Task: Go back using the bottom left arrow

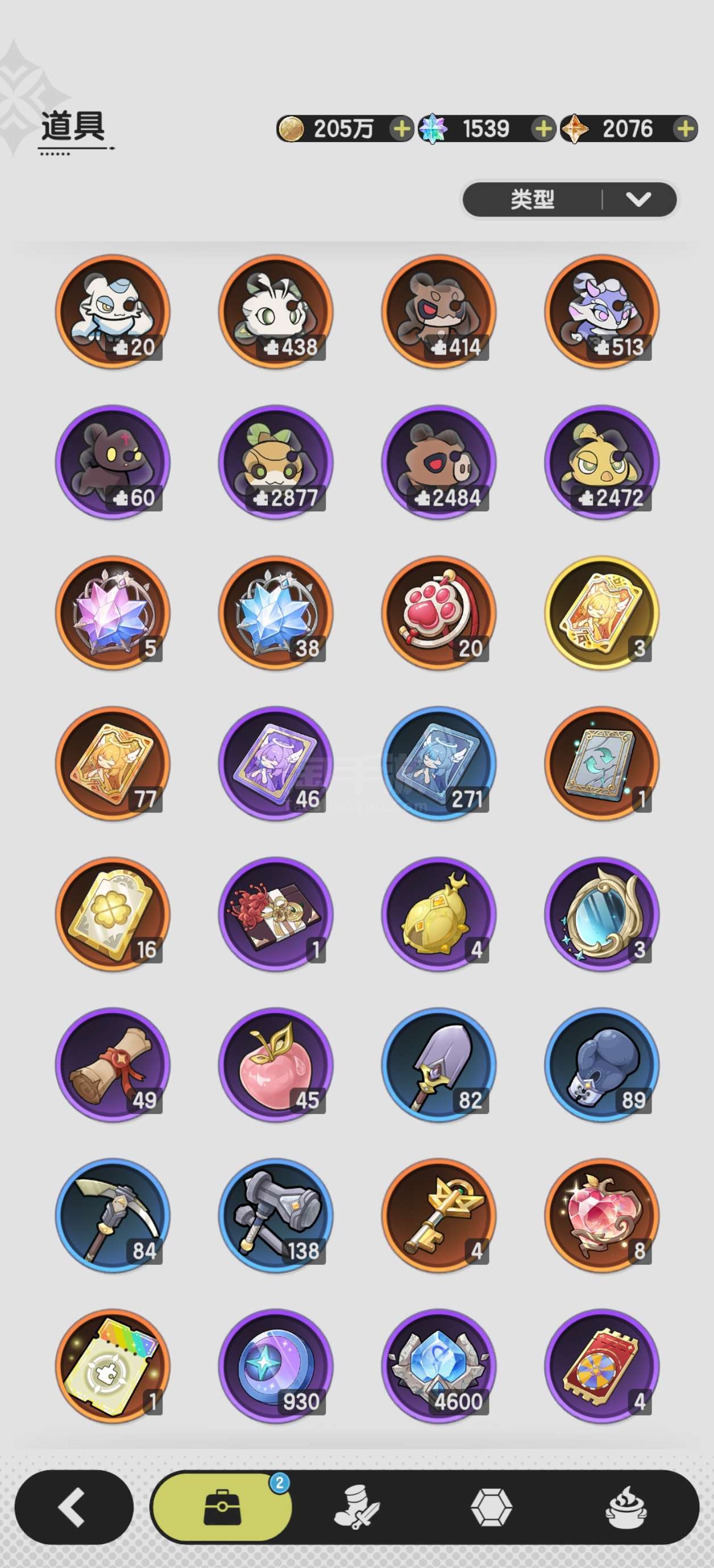Action: [74, 1508]
